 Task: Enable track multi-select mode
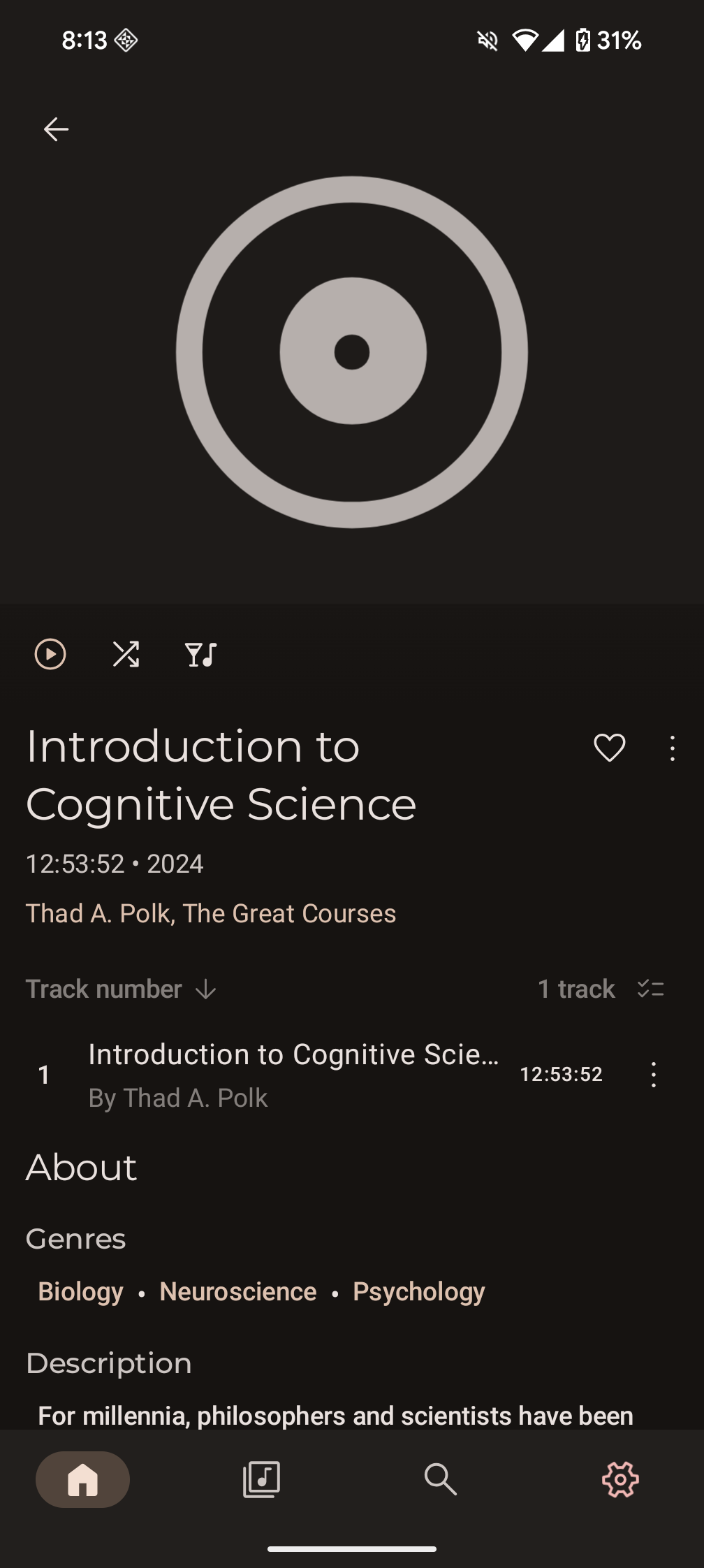tap(650, 989)
